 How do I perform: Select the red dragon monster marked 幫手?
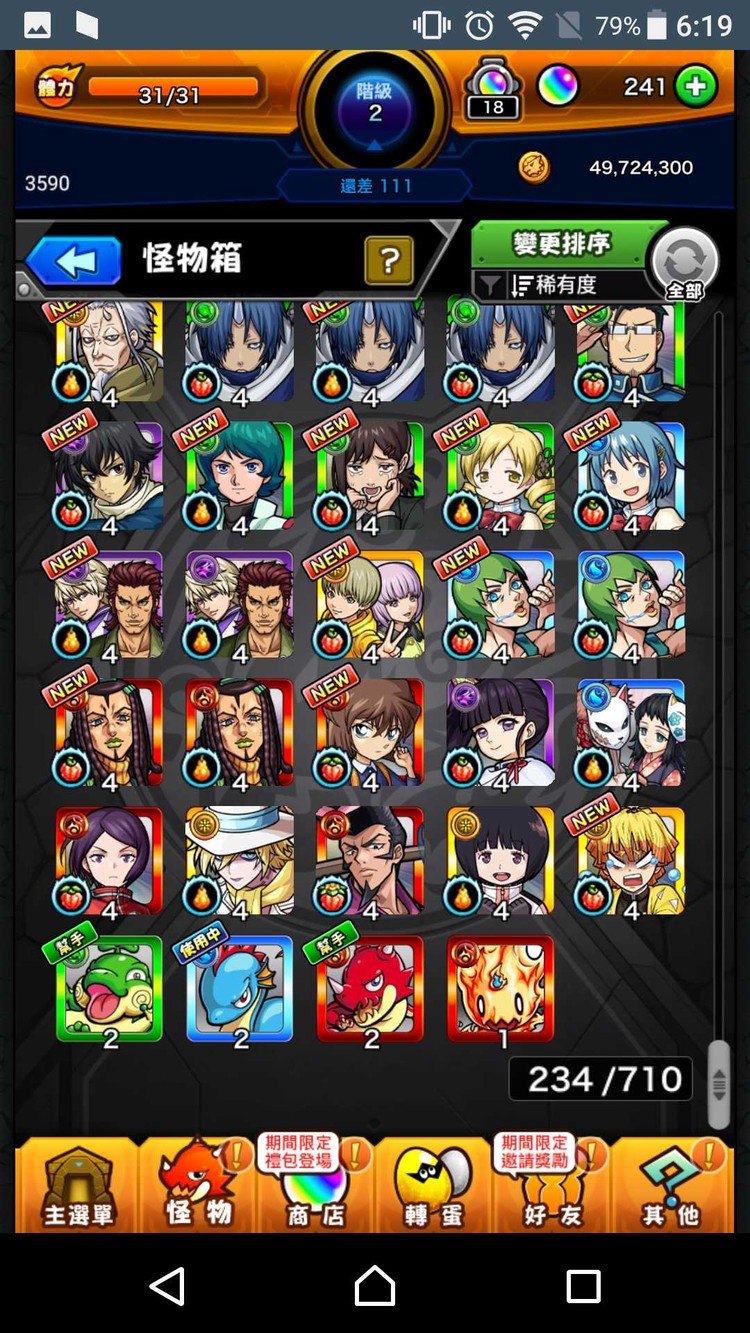point(370,990)
